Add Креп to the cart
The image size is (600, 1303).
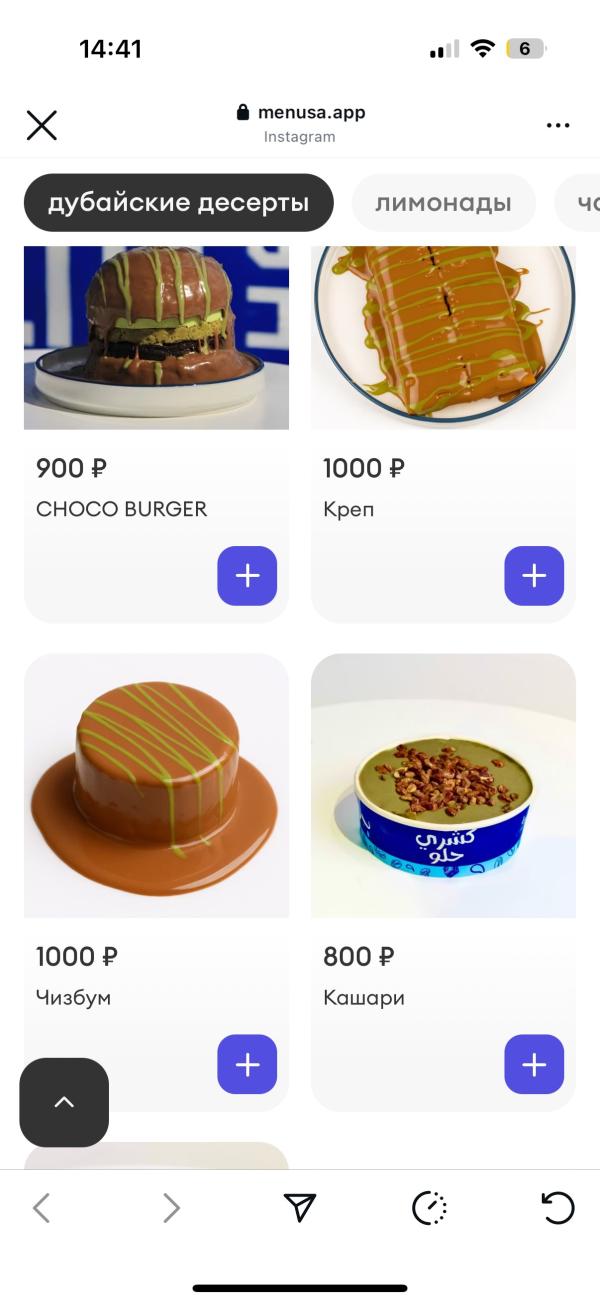tap(534, 576)
